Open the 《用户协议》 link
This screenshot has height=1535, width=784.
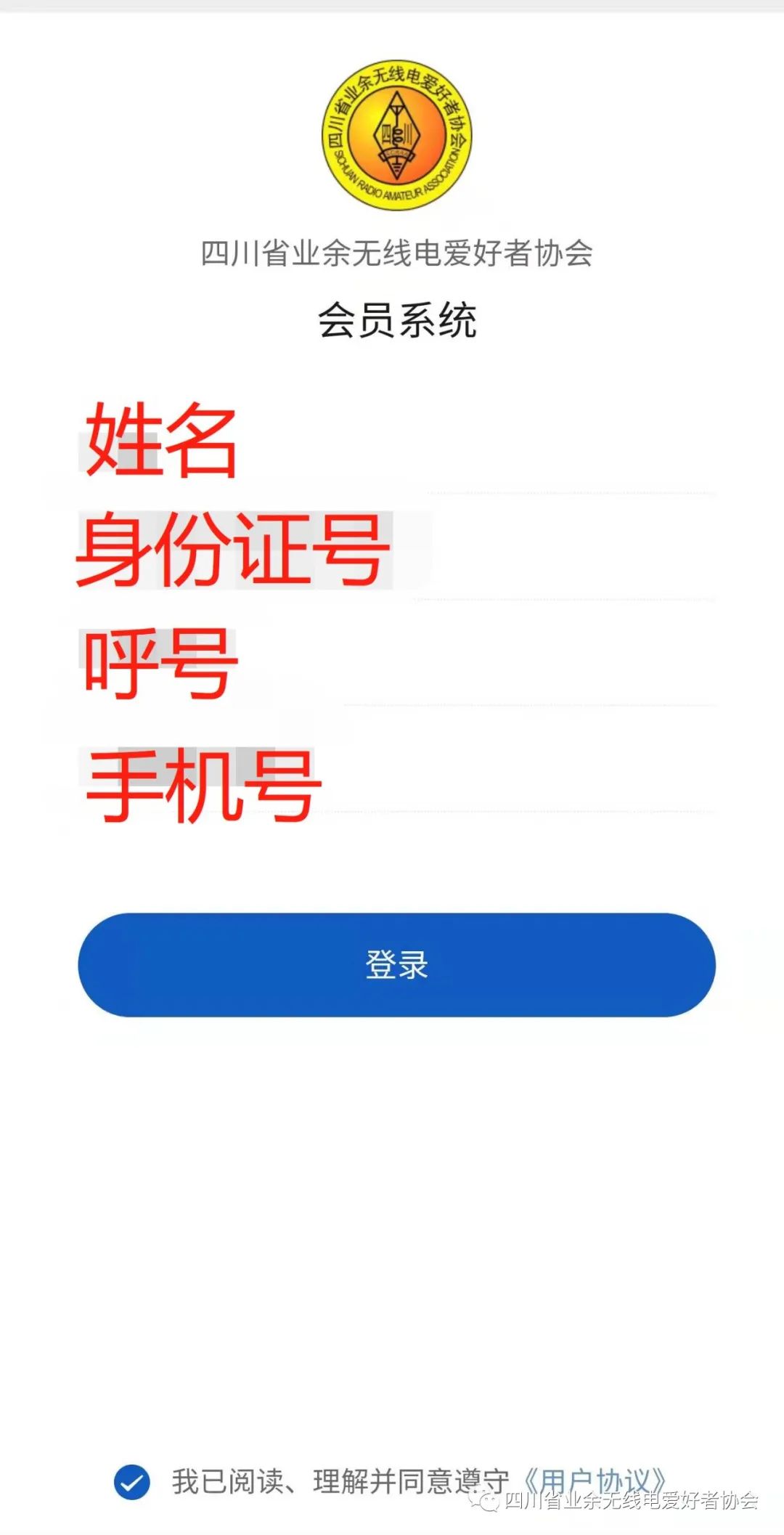pos(594,1481)
